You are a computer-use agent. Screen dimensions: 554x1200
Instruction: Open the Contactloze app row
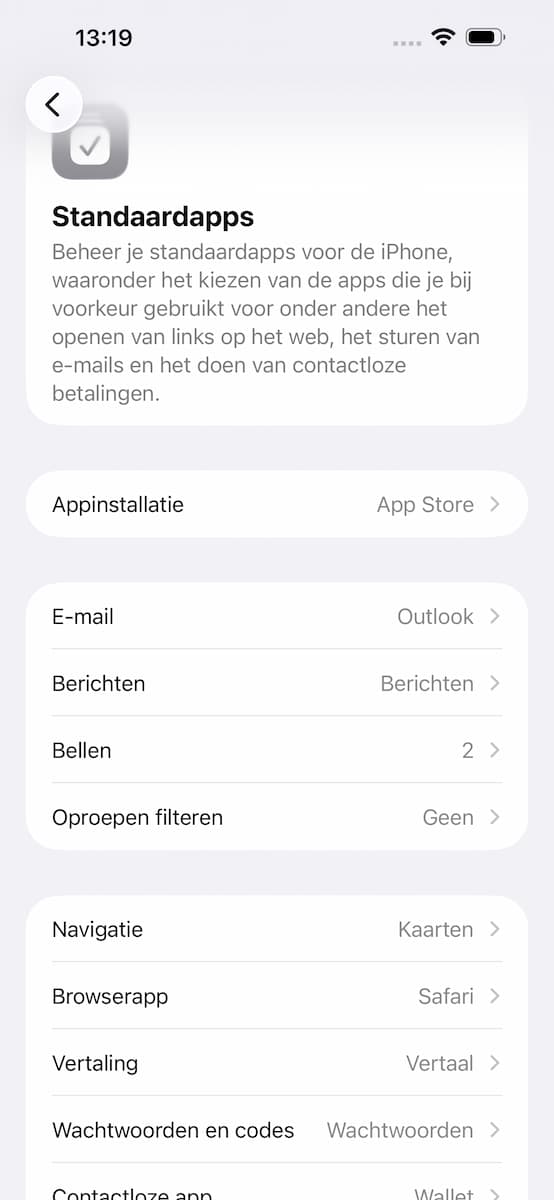(277, 1183)
